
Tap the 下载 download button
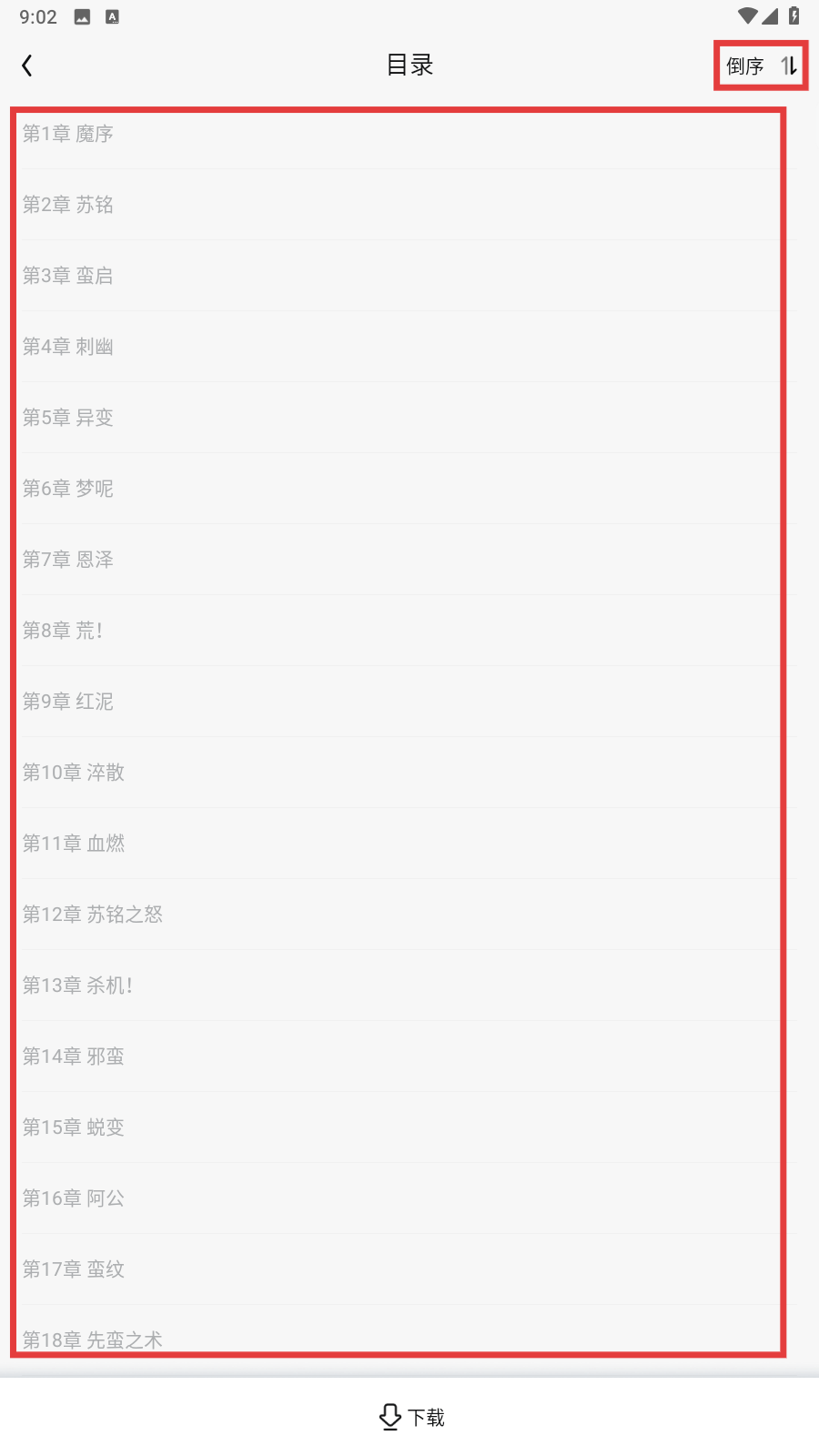(x=411, y=1417)
